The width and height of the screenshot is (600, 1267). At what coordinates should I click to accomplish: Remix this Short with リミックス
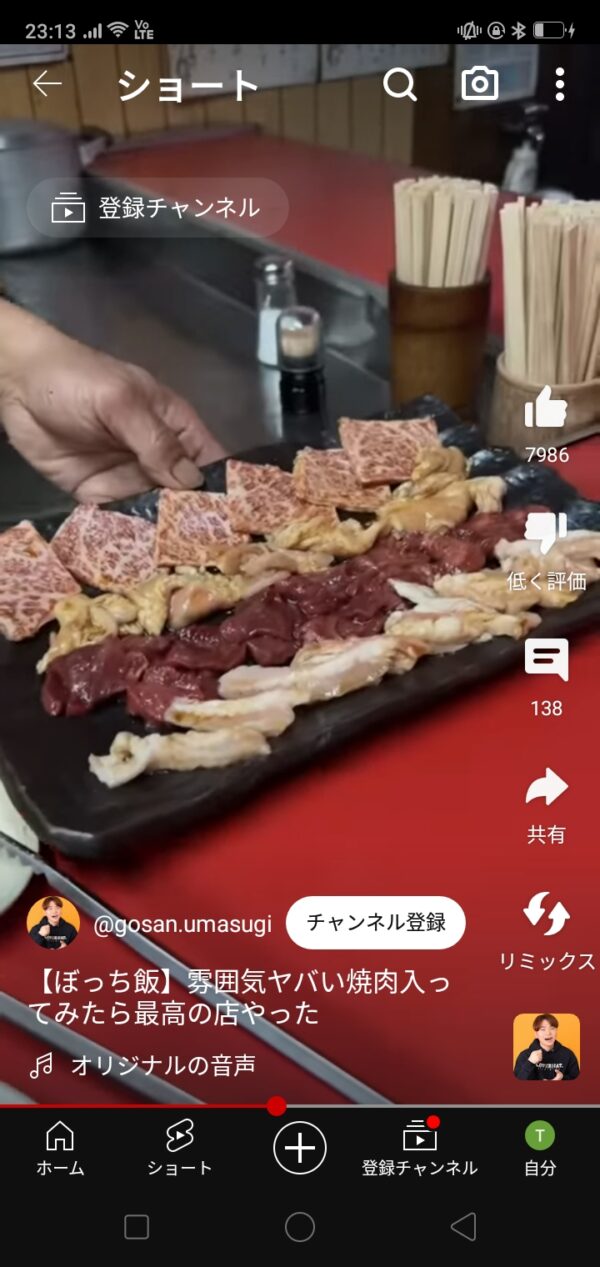click(546, 914)
